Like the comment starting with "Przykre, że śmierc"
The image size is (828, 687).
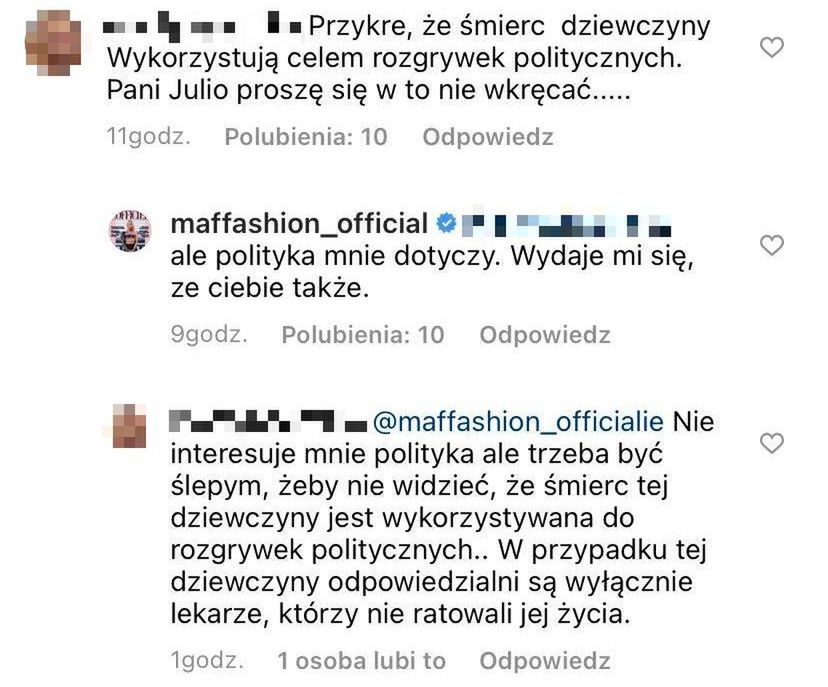click(x=770, y=46)
